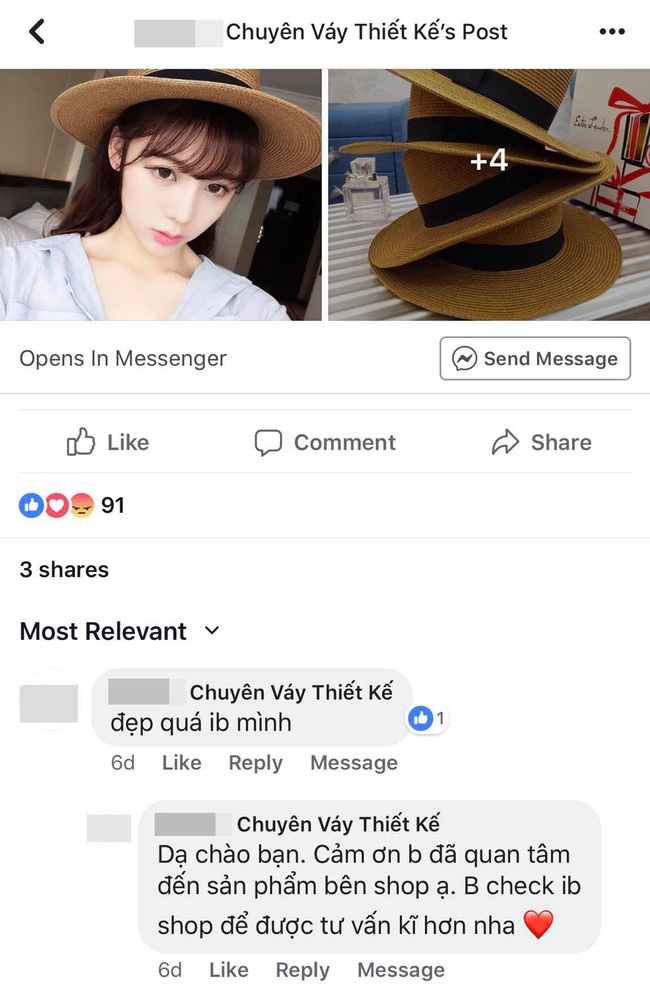
Task: Open the three-dot overflow menu
Action: click(x=611, y=32)
